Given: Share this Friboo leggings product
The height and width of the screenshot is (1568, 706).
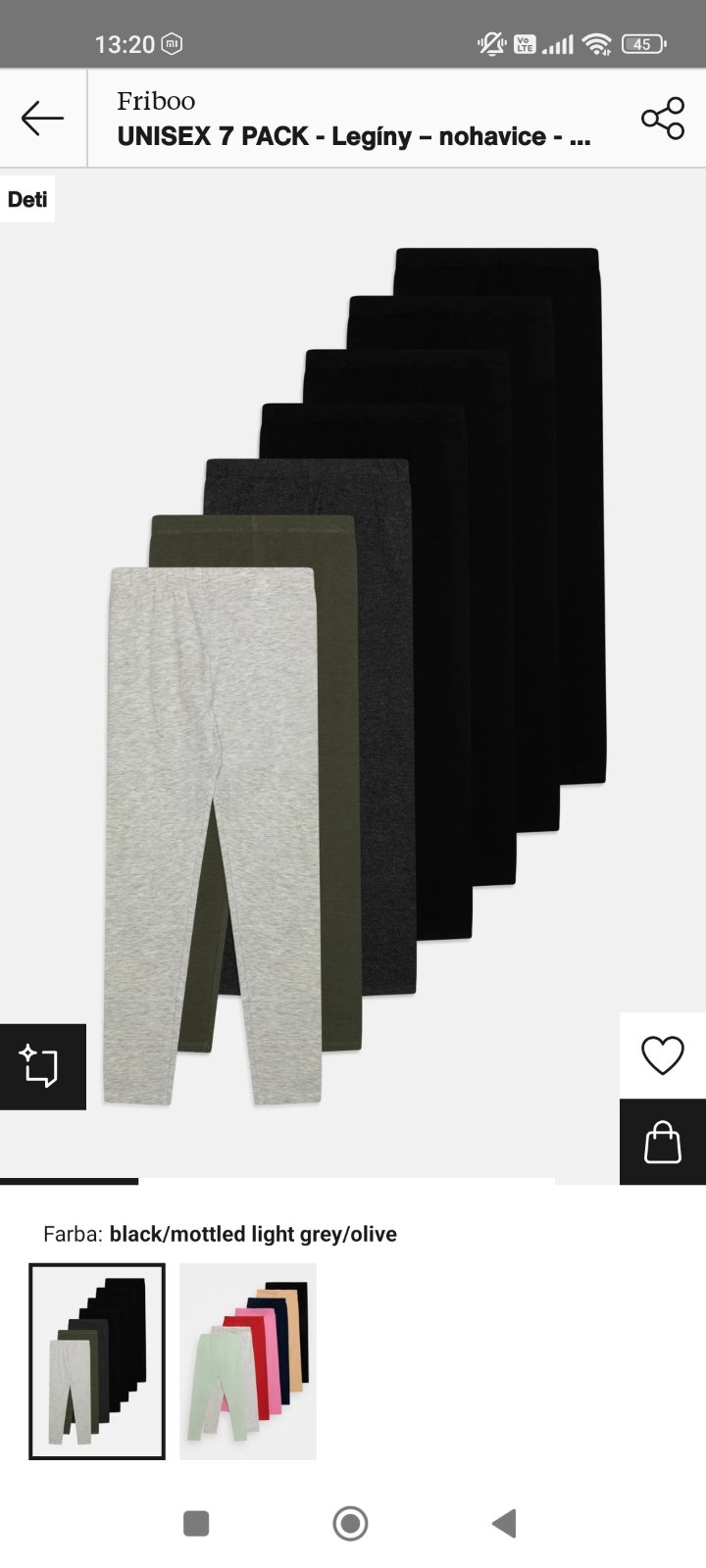Looking at the screenshot, I should tap(663, 119).
